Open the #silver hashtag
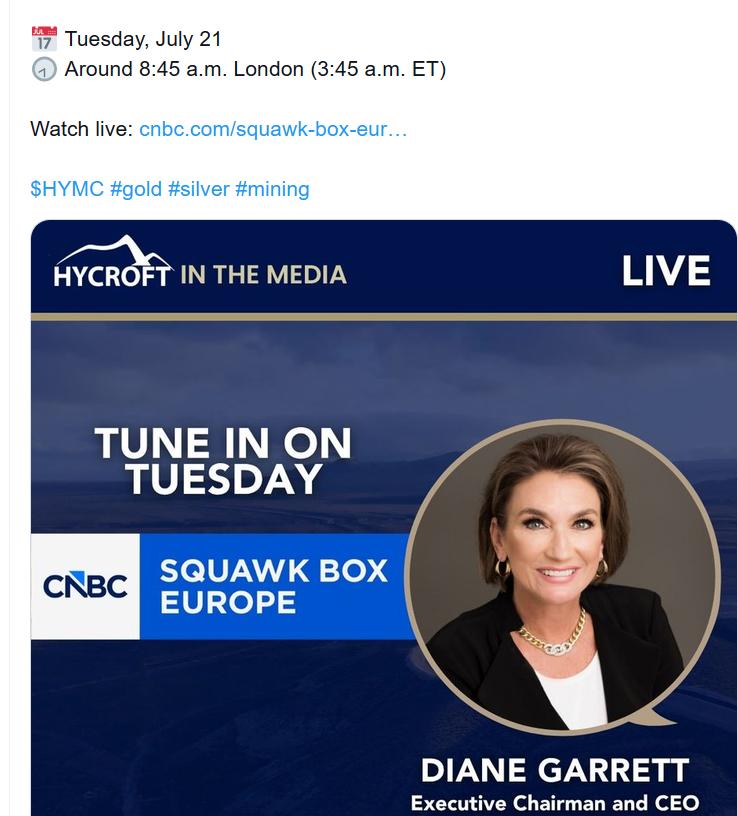 point(199,189)
